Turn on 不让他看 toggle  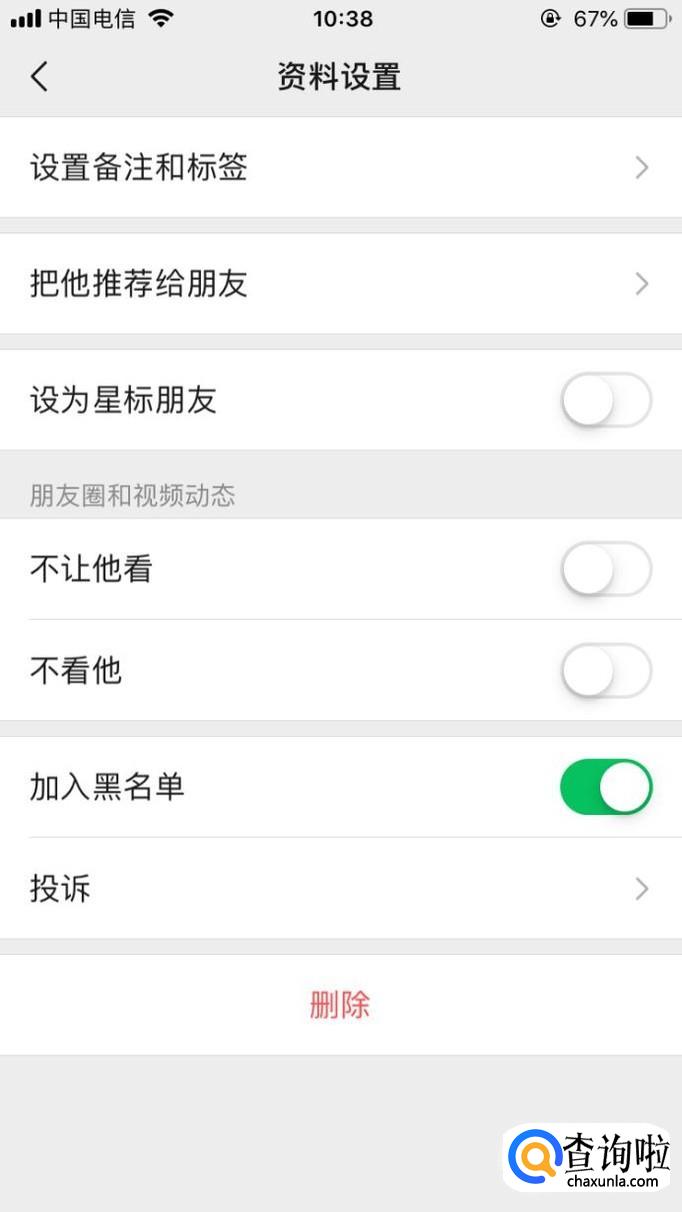coord(606,570)
